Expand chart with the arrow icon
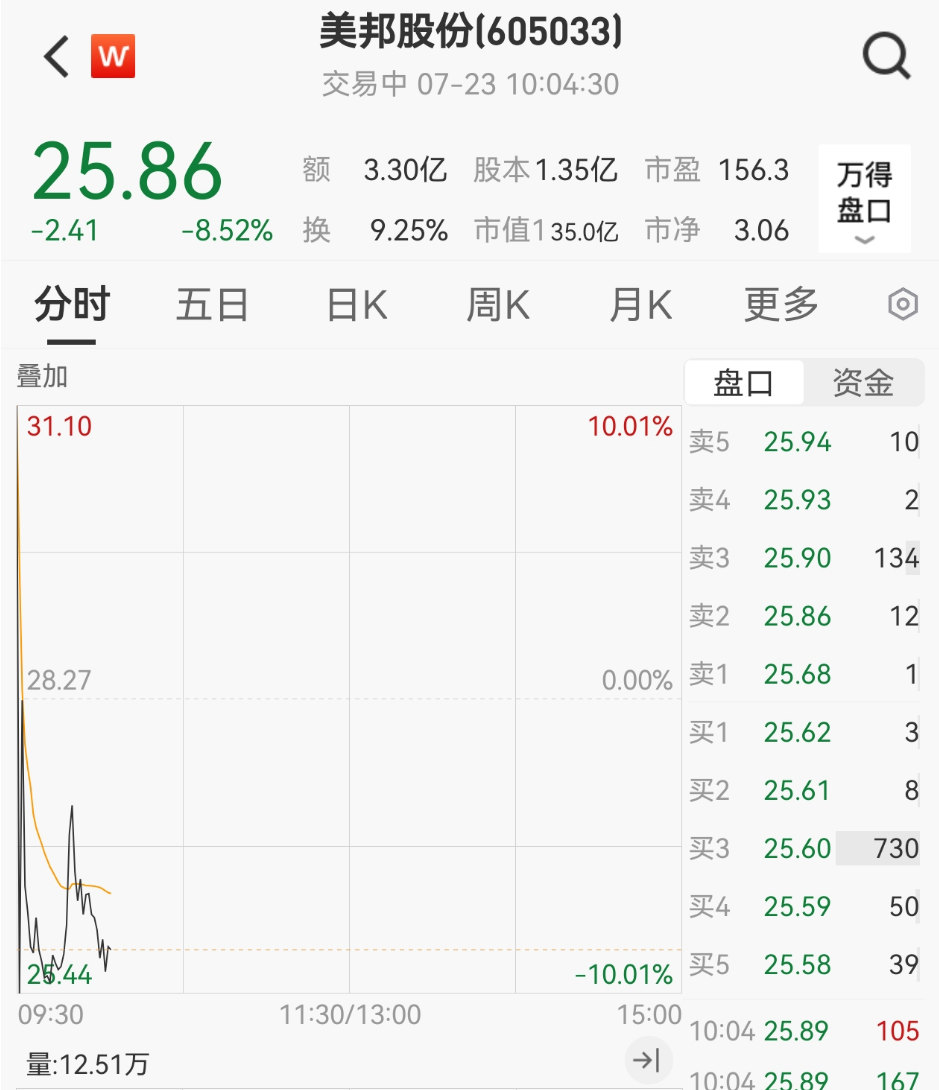Viewport: 939px width, 1090px height. point(647,1060)
